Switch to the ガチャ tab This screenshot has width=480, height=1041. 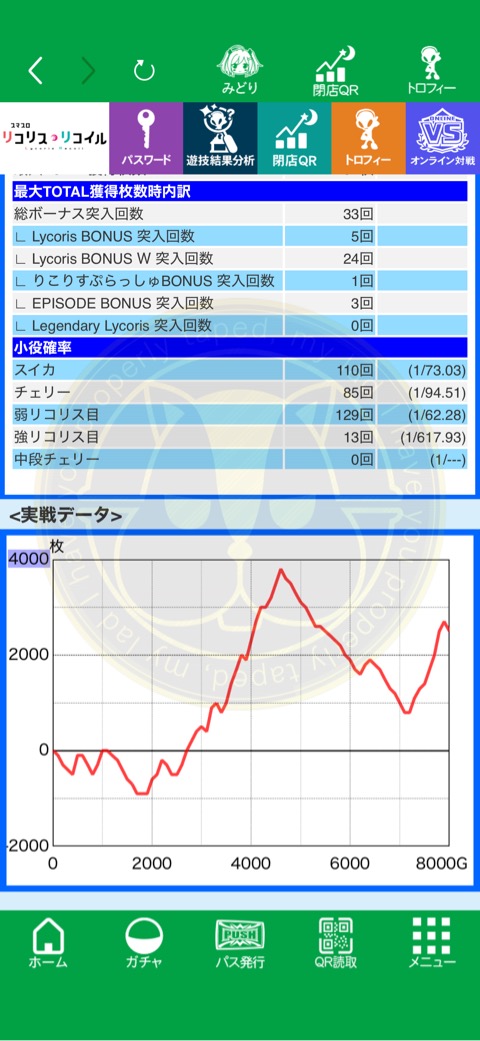(144, 943)
